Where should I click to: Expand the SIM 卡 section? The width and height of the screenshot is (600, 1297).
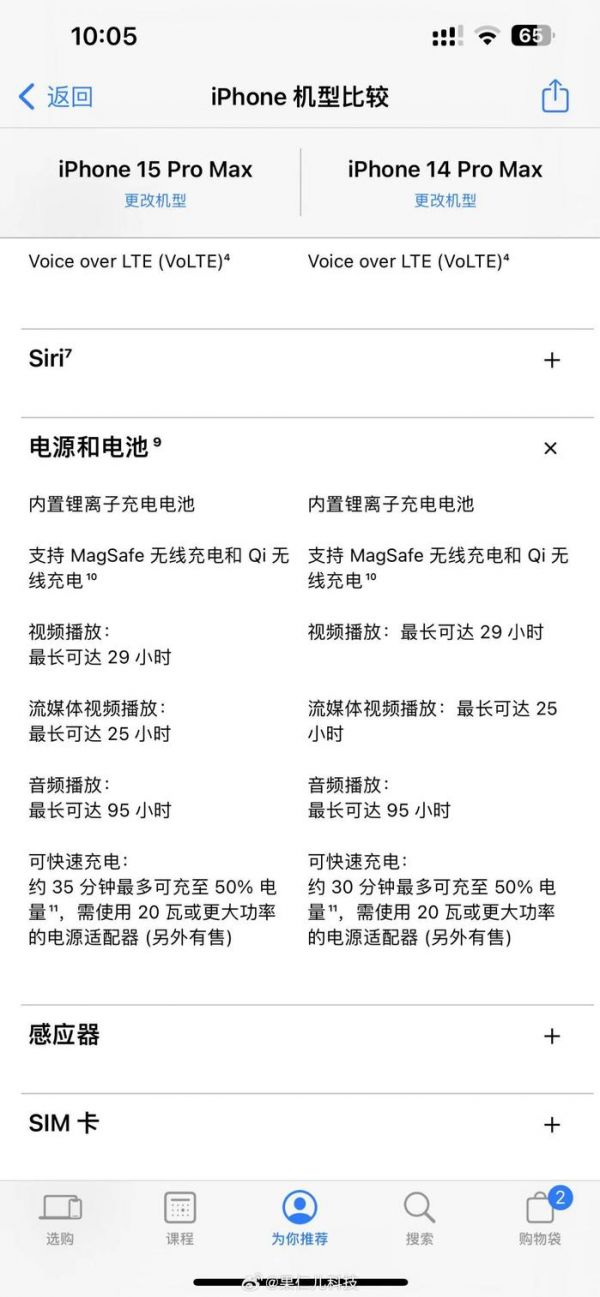[x=551, y=1125]
